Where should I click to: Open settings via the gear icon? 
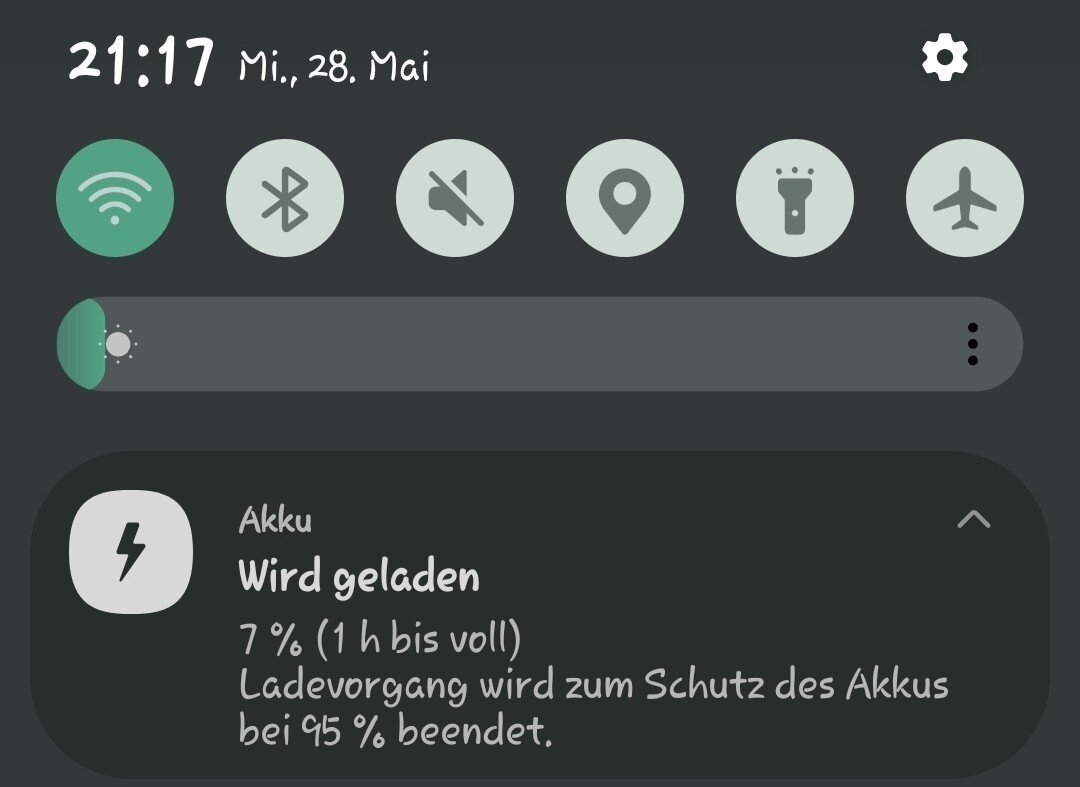coord(944,61)
